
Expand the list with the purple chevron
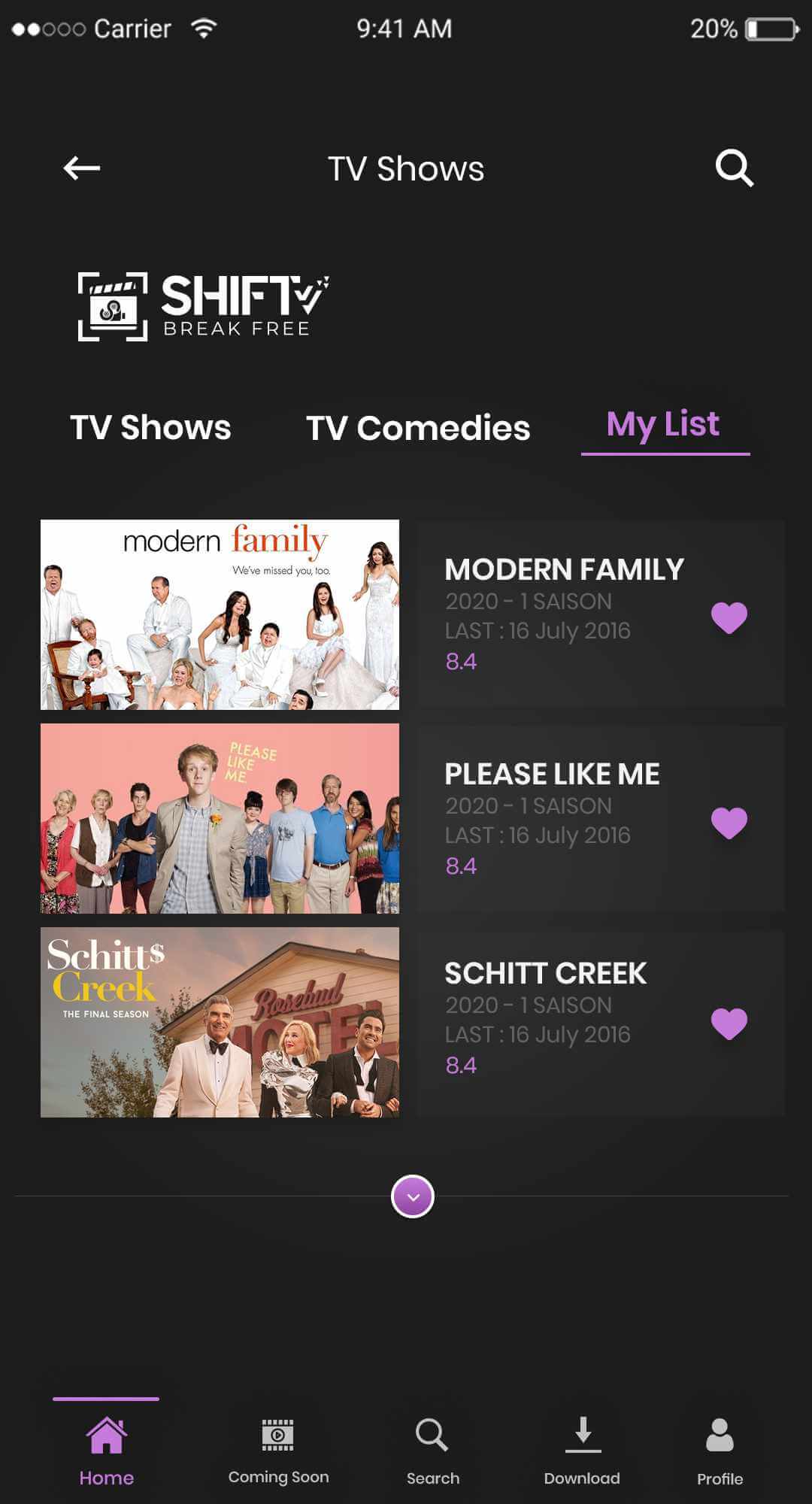(x=413, y=1196)
